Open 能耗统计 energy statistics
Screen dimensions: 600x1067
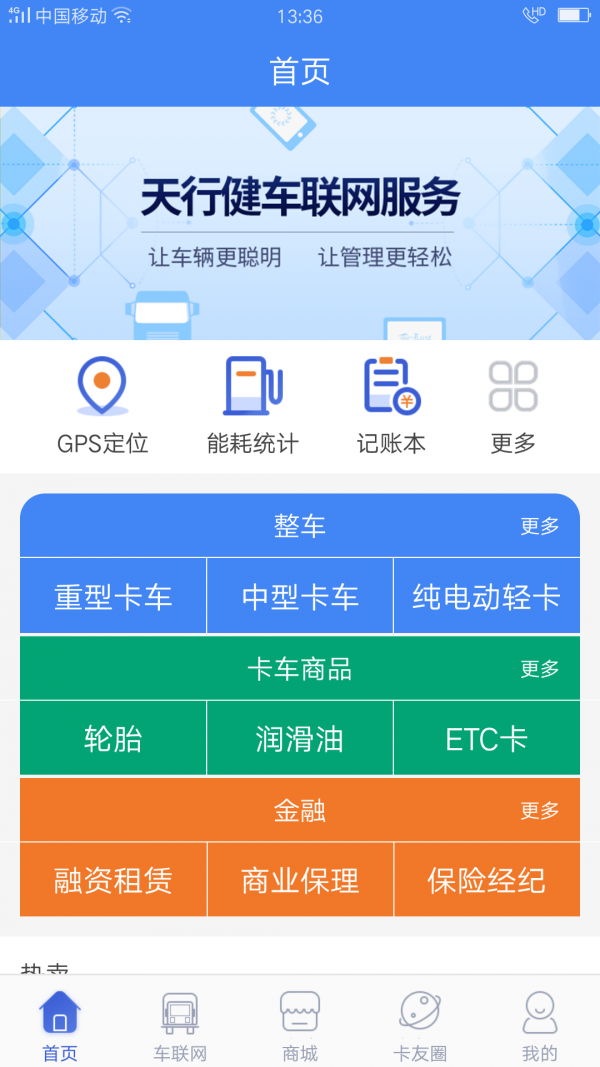tap(252, 405)
